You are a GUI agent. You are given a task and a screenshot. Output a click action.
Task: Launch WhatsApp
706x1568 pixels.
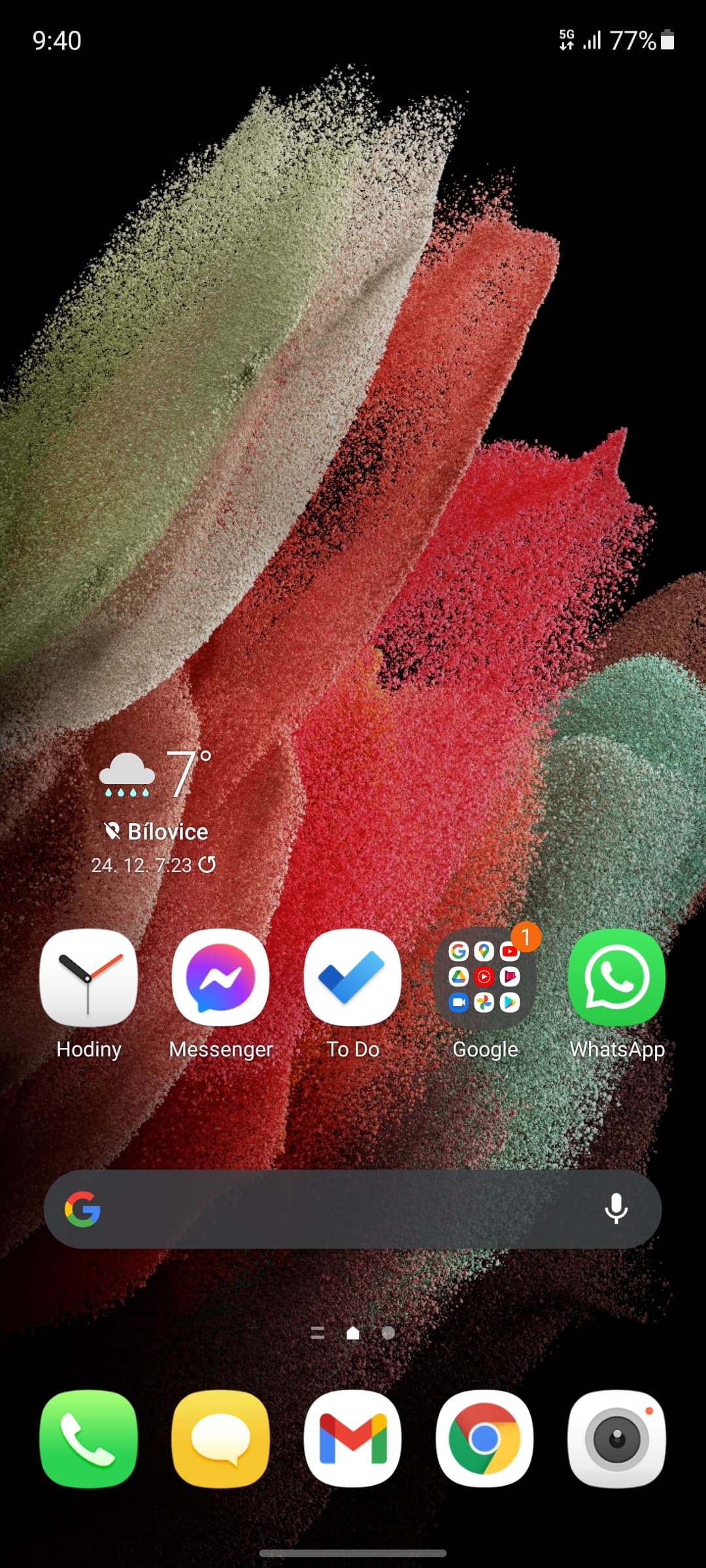[x=616, y=977]
